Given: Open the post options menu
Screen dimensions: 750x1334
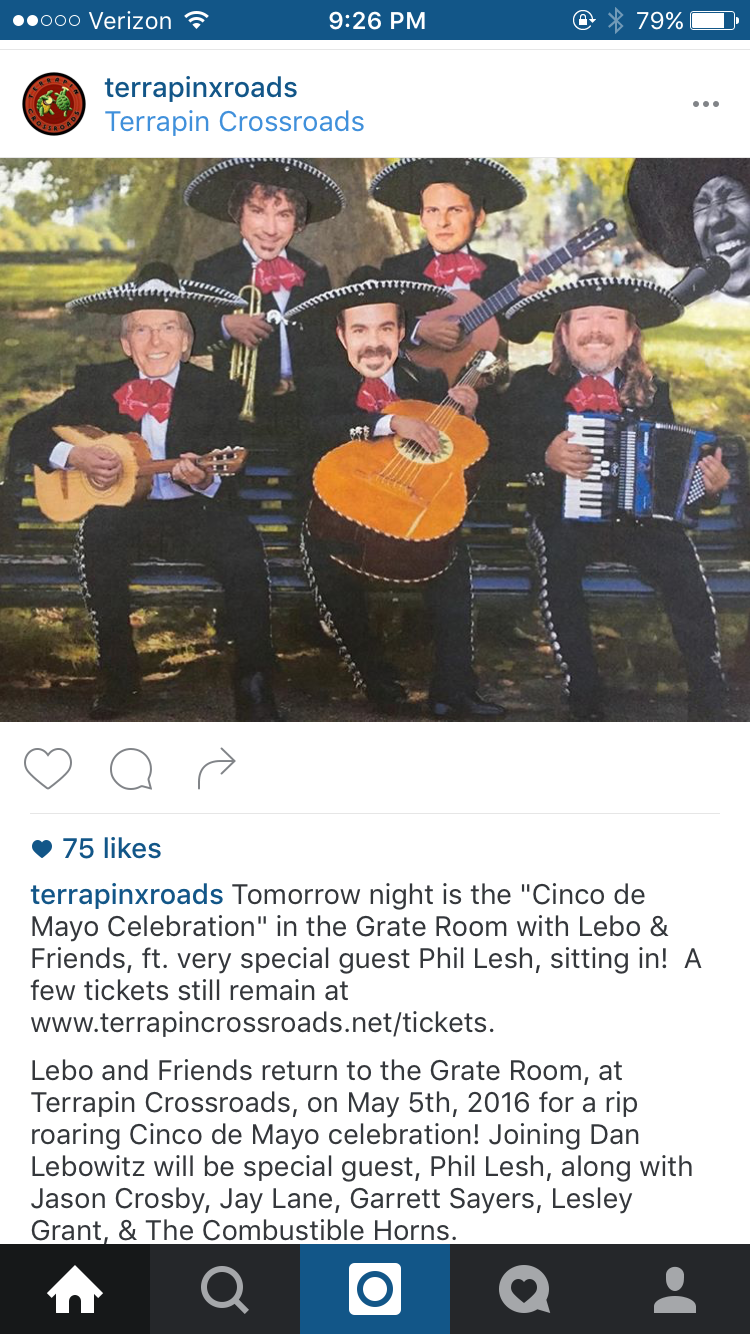Looking at the screenshot, I should click(705, 104).
